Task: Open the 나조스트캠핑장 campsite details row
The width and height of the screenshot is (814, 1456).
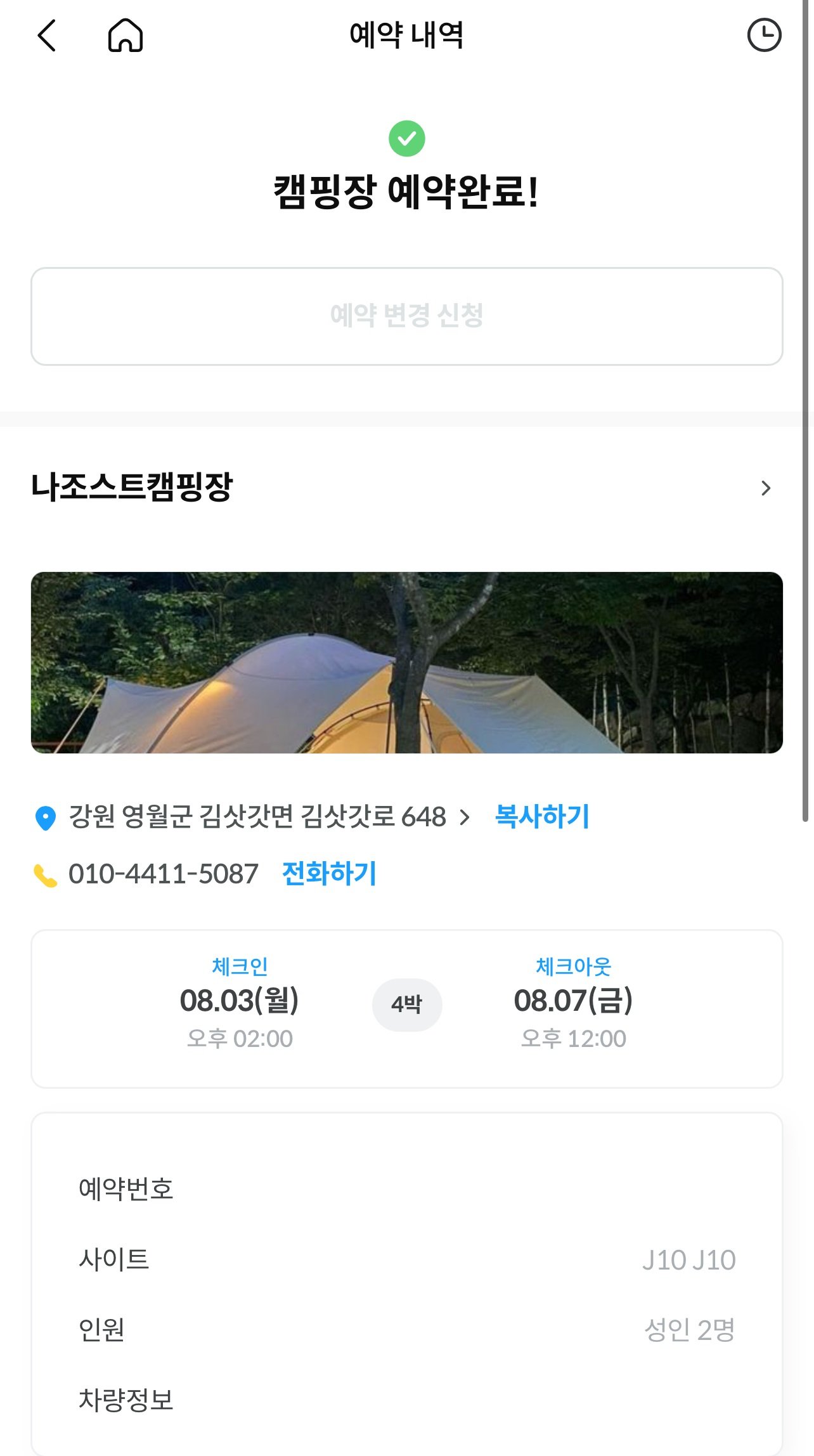Action: tap(406, 487)
